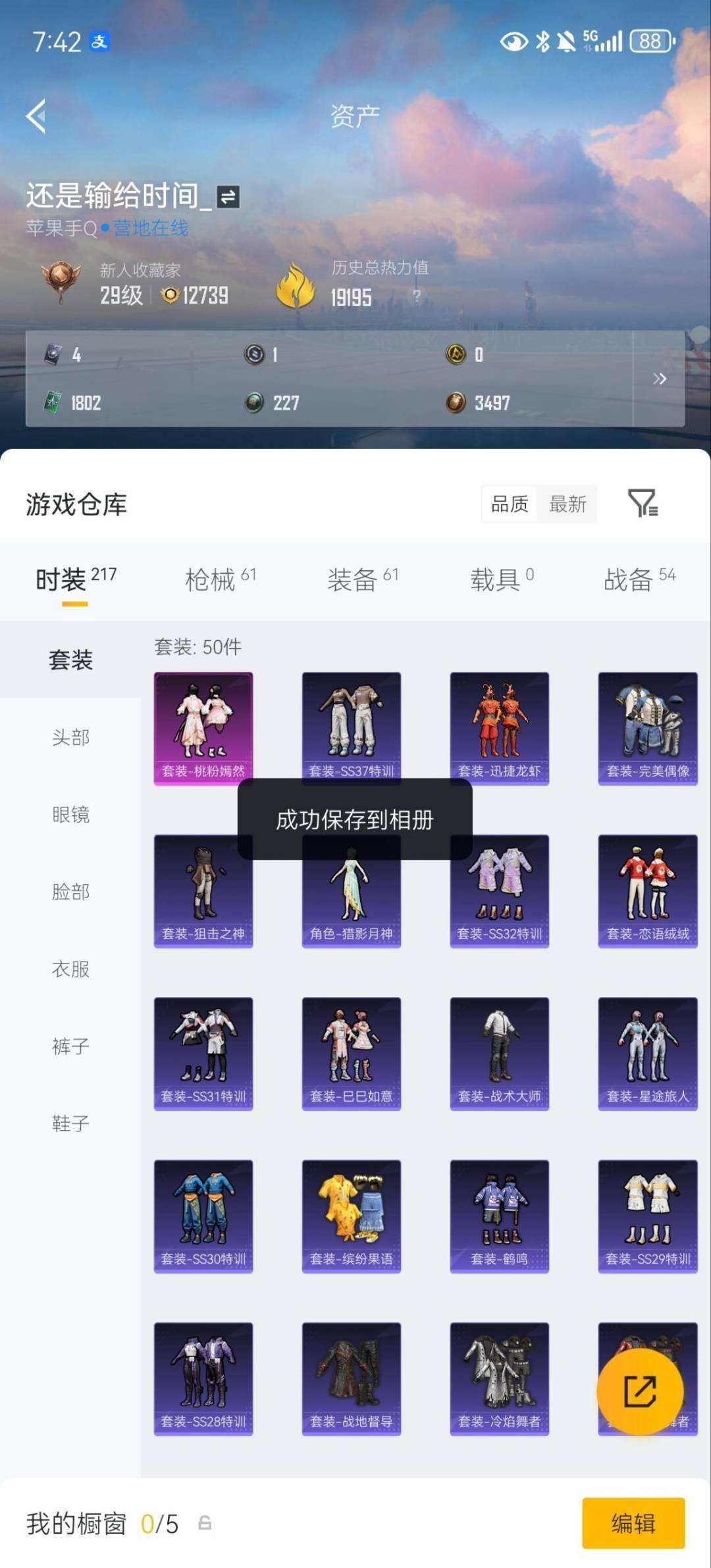Screen dimensions: 711x1568
Task: Expand the currency panel with double chevron
Action: coord(659,379)
